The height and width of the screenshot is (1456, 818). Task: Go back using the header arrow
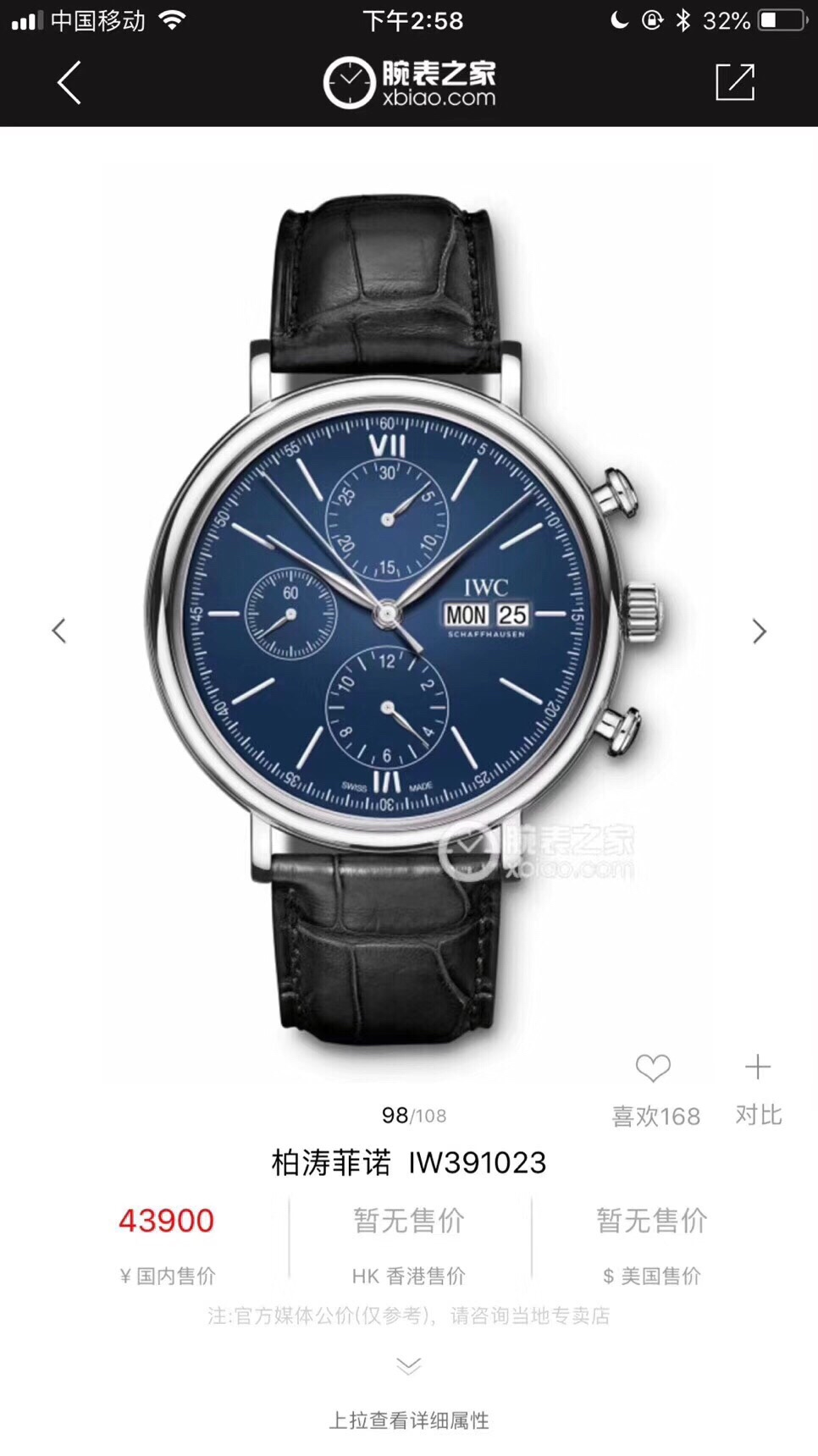pos(69,83)
